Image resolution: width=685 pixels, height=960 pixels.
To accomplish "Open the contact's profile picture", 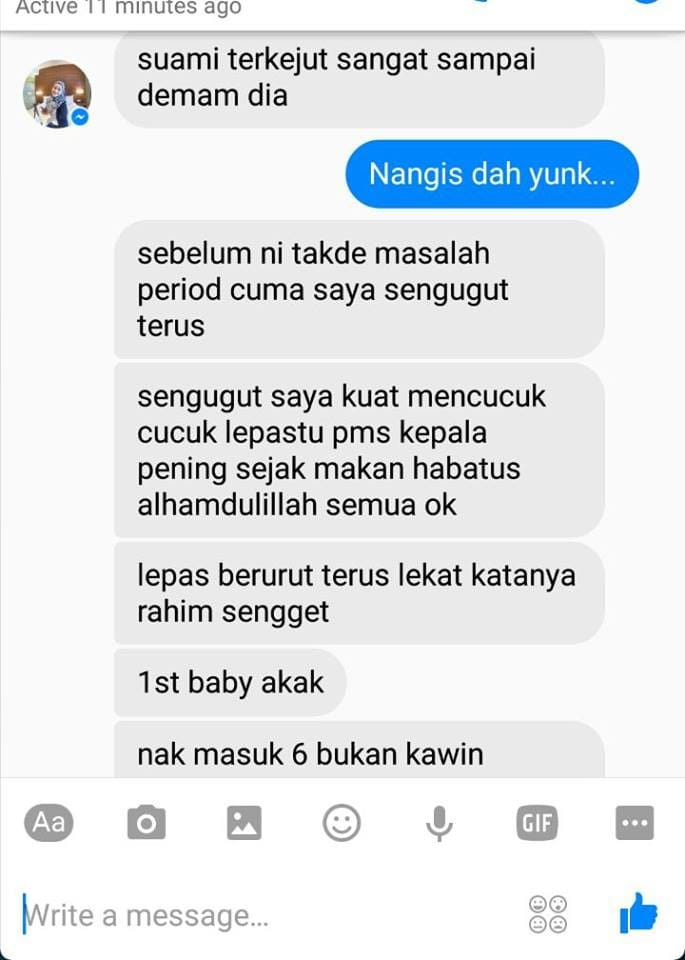I will [x=57, y=93].
